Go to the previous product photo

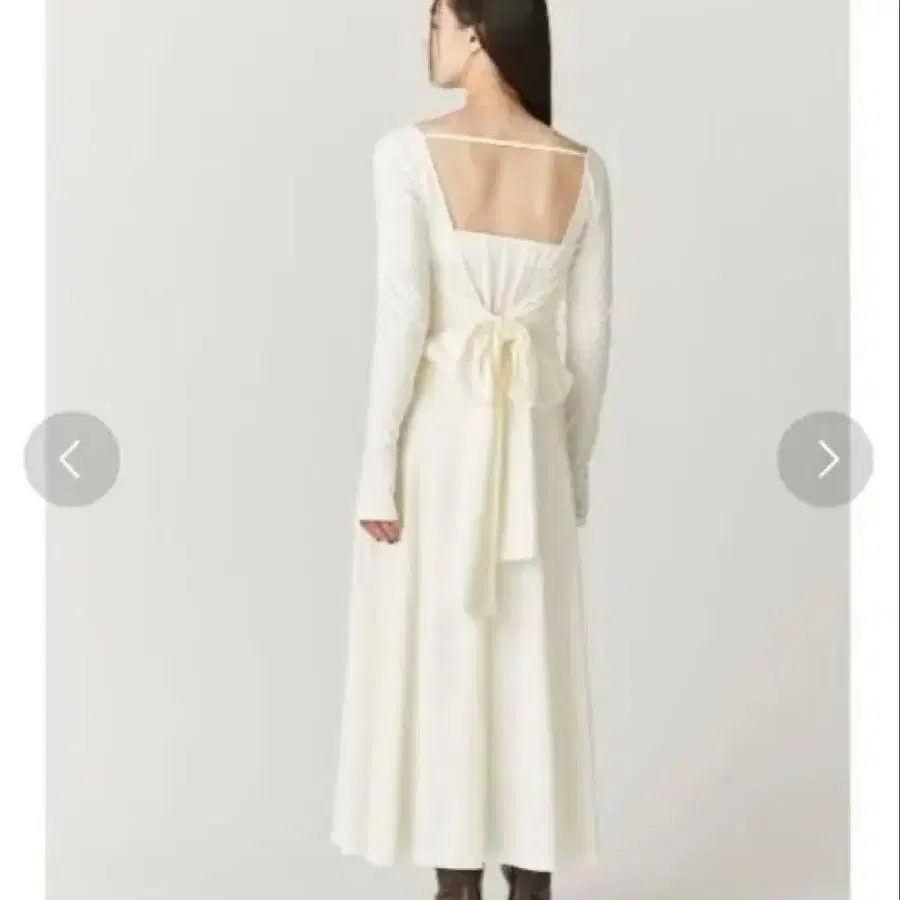(x=72, y=459)
